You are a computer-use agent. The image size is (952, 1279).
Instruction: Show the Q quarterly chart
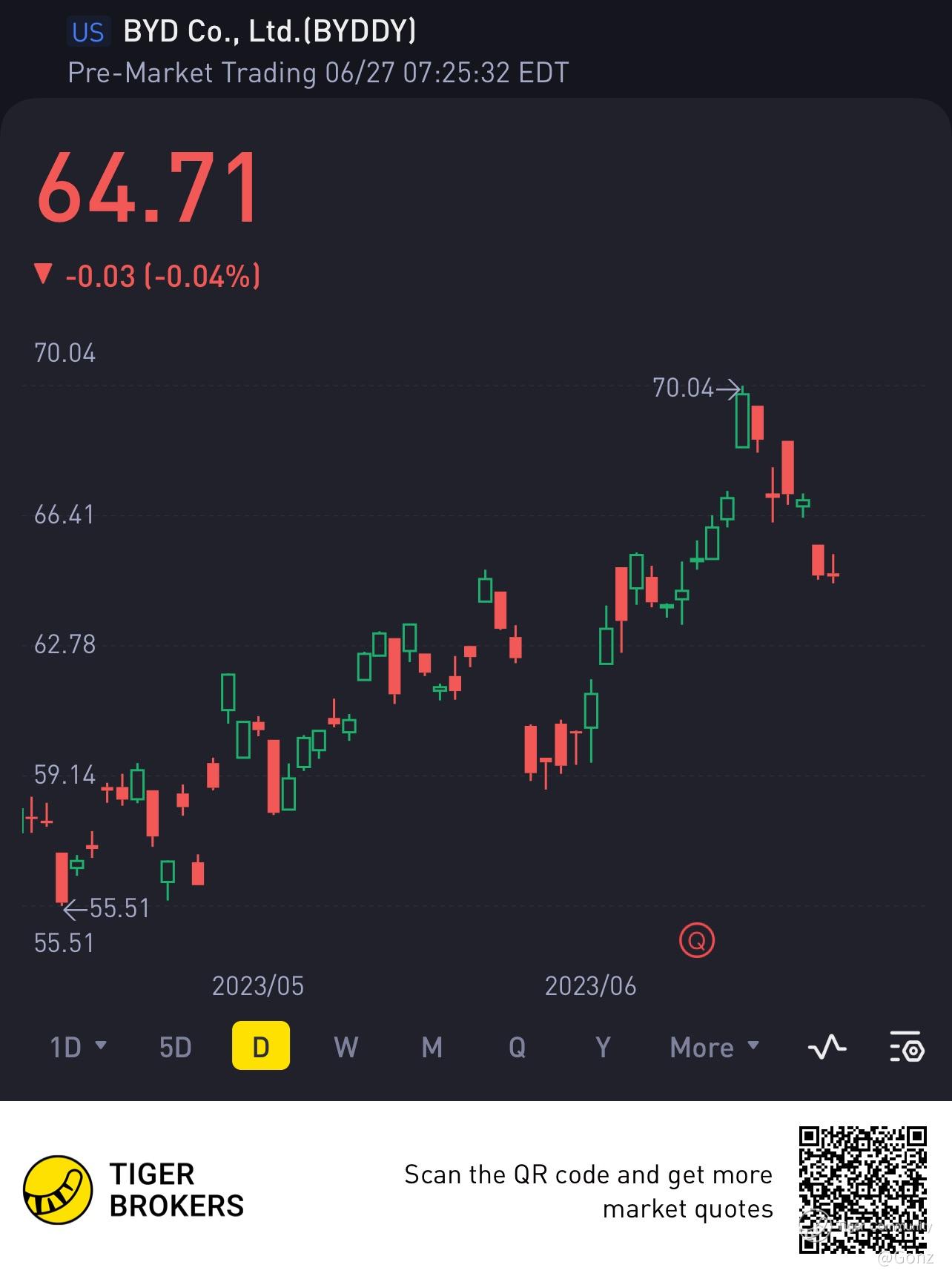pyautogui.click(x=518, y=1047)
